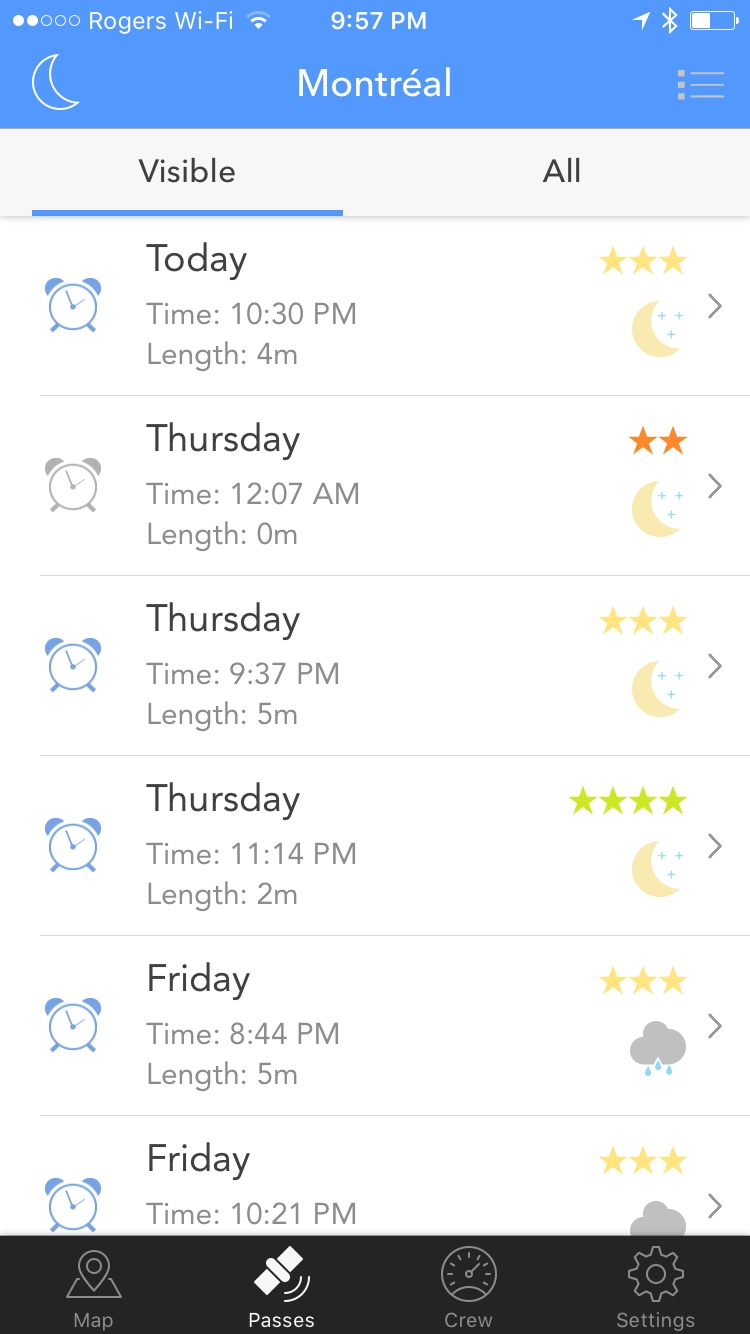Screen dimensions: 750x1334
Task: Open the list menu icon
Action: coord(700,84)
